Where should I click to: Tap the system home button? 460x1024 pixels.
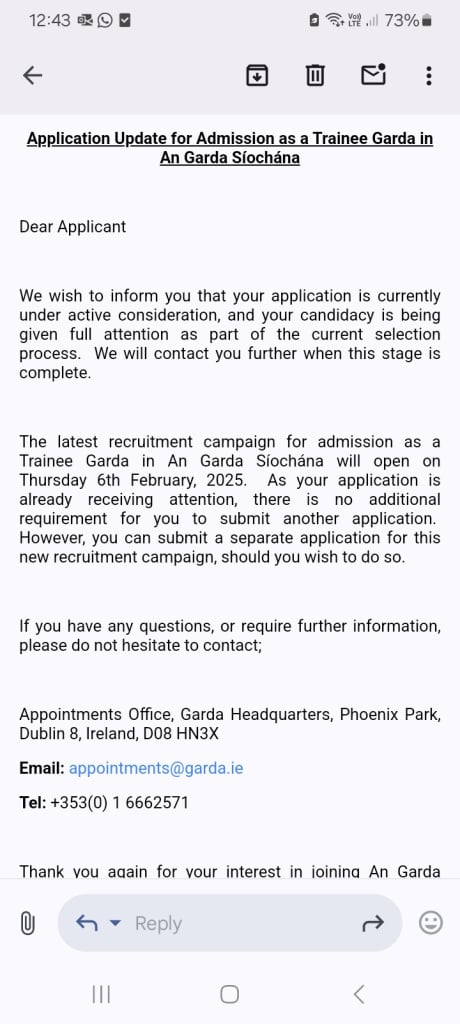pyautogui.click(x=229, y=995)
